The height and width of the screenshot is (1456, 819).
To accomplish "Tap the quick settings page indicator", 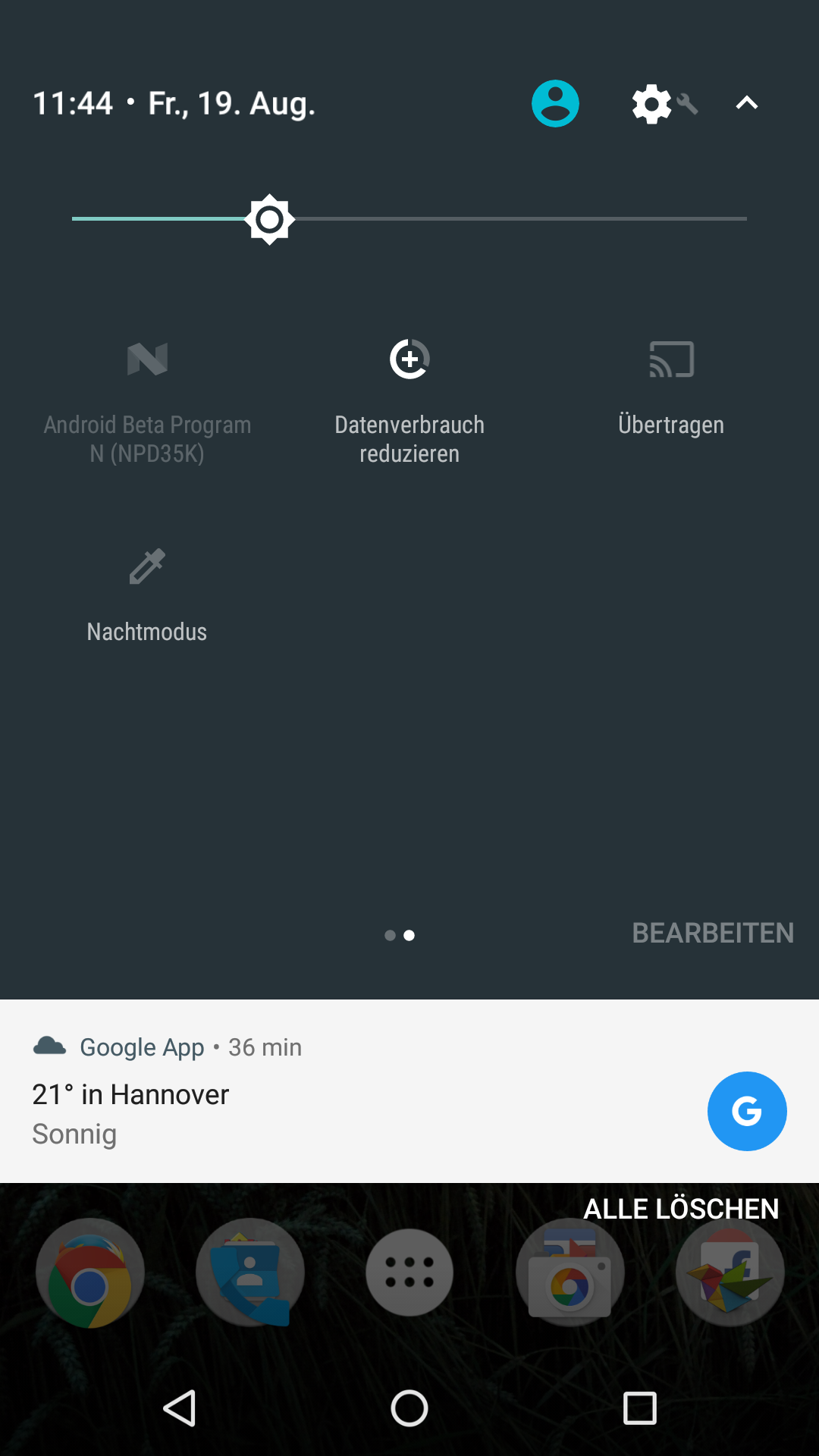I will [x=400, y=935].
